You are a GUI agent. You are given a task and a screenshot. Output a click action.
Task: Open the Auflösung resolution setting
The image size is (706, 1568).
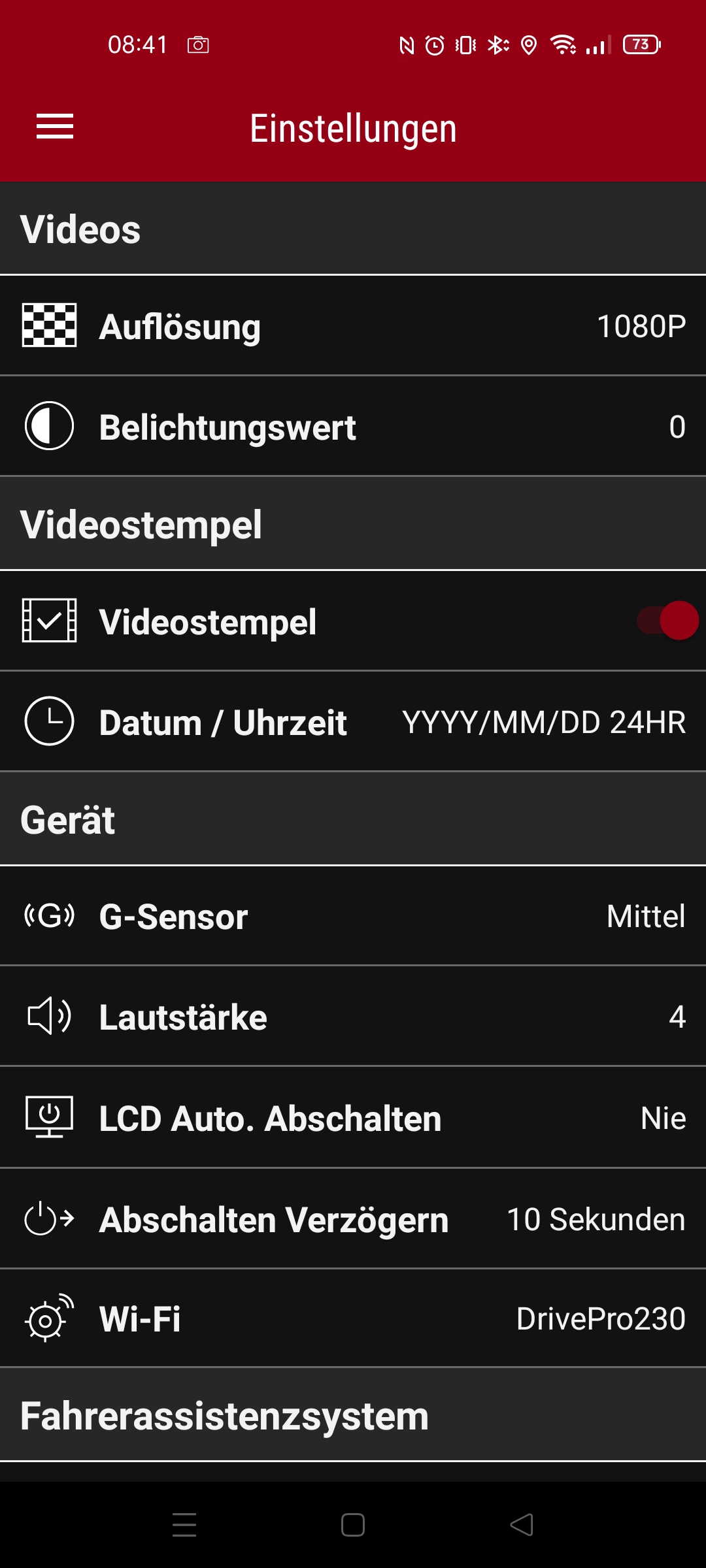click(x=353, y=326)
